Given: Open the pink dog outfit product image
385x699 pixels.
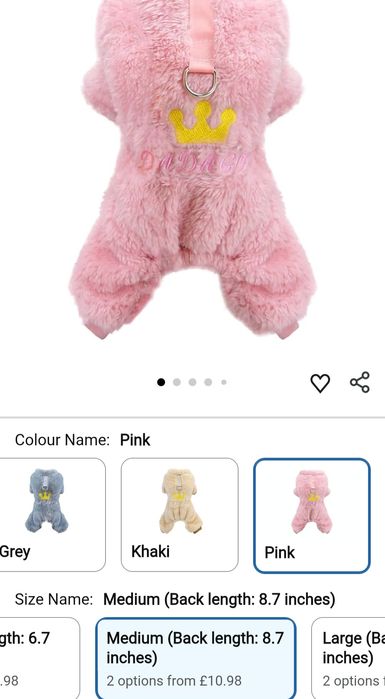Looking at the screenshot, I should point(192,169).
